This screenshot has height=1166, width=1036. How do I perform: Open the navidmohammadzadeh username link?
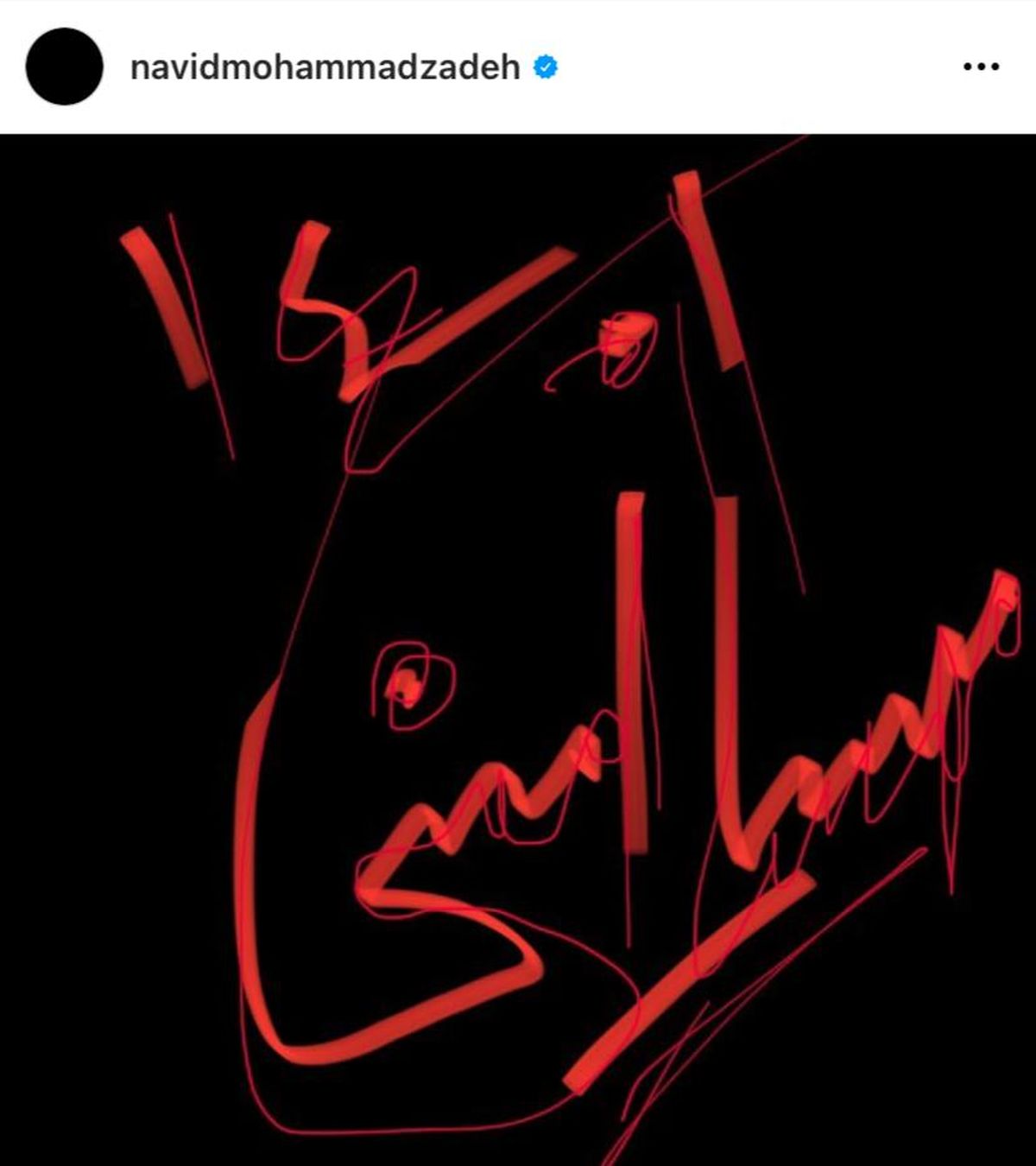[x=325, y=67]
